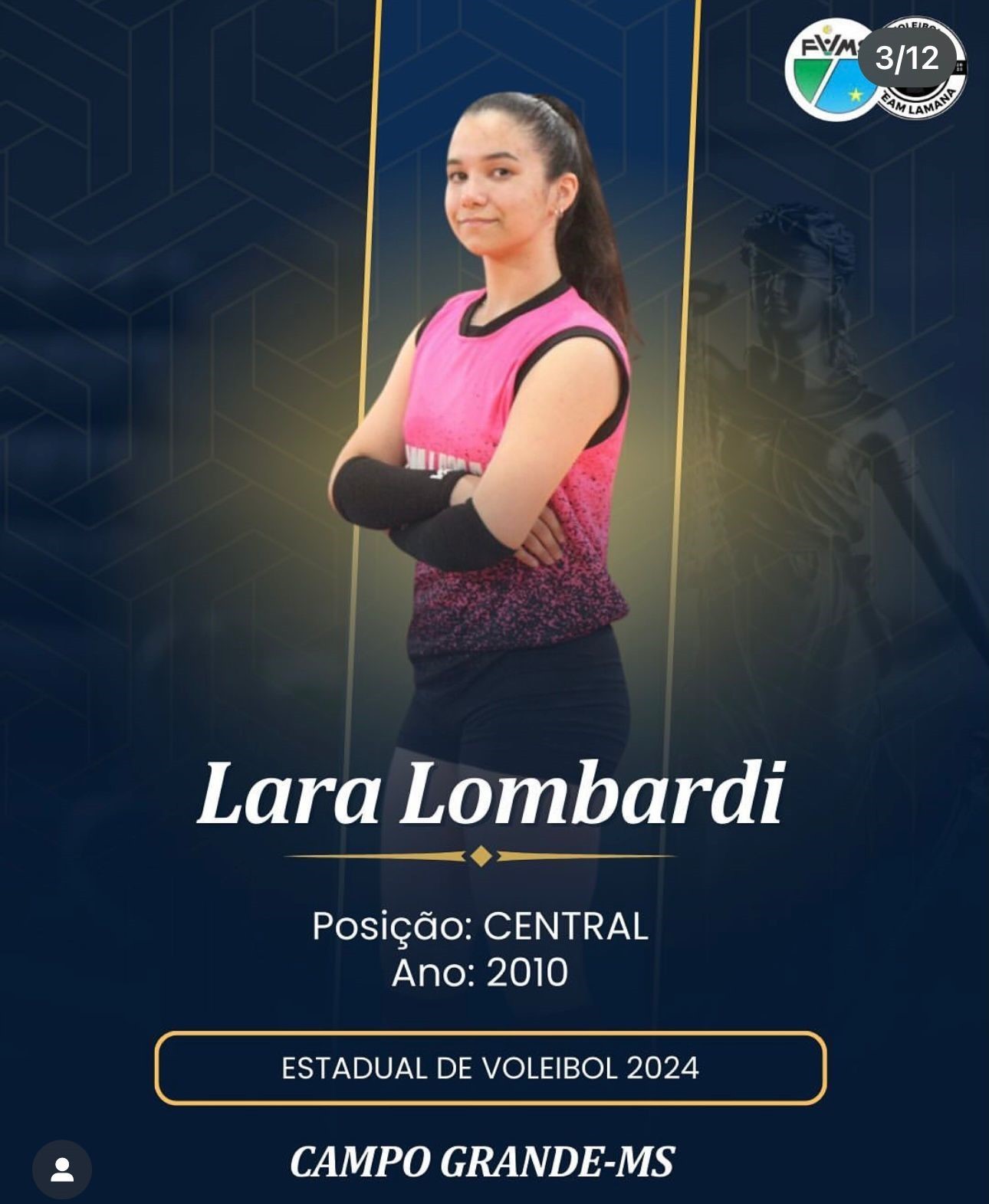Show tagged people on this photo

(x=61, y=1169)
